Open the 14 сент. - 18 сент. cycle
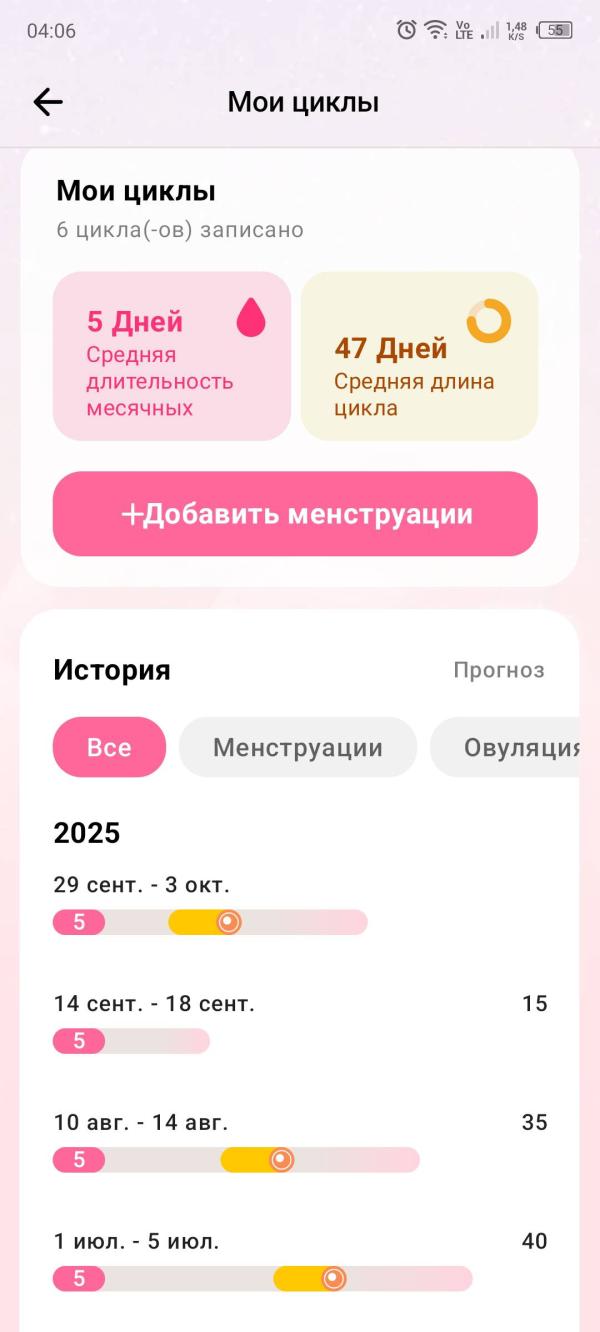Screen dimensions: 600x1332 pos(300,1023)
